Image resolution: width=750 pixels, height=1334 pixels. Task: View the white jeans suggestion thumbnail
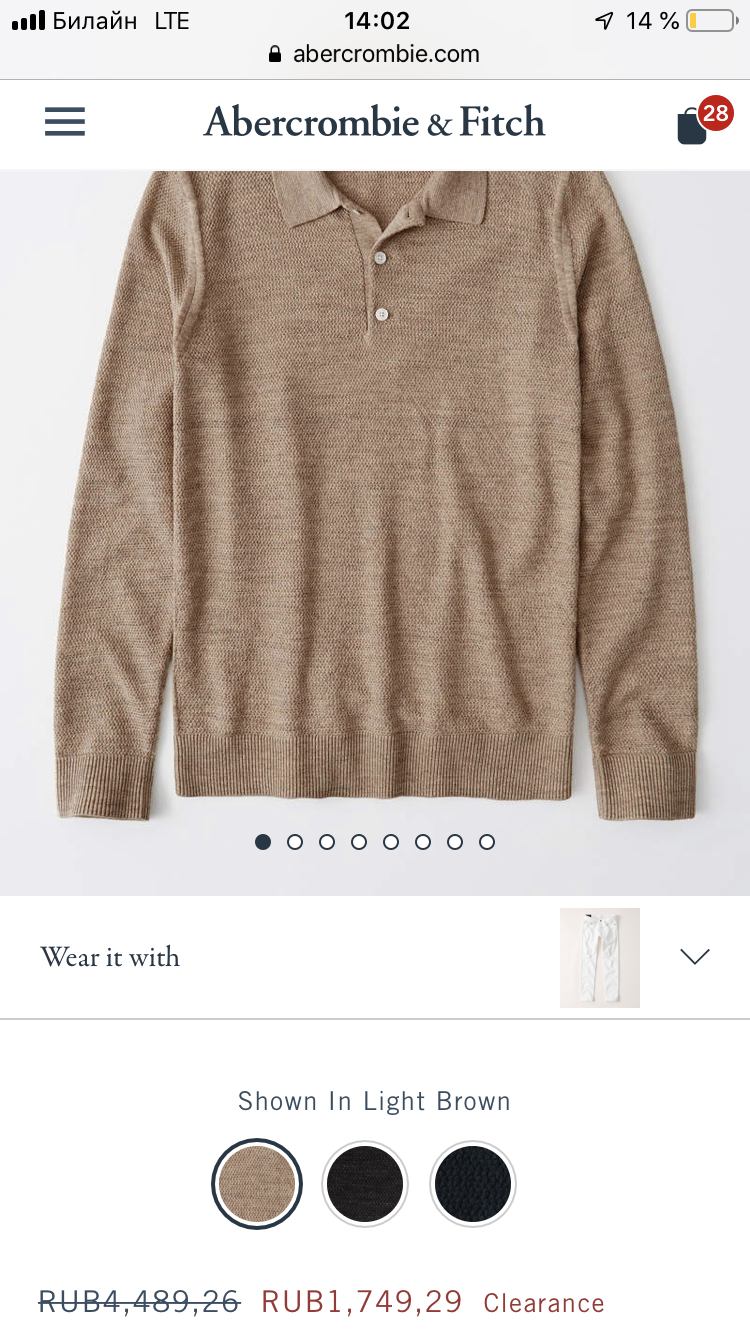pyautogui.click(x=600, y=957)
